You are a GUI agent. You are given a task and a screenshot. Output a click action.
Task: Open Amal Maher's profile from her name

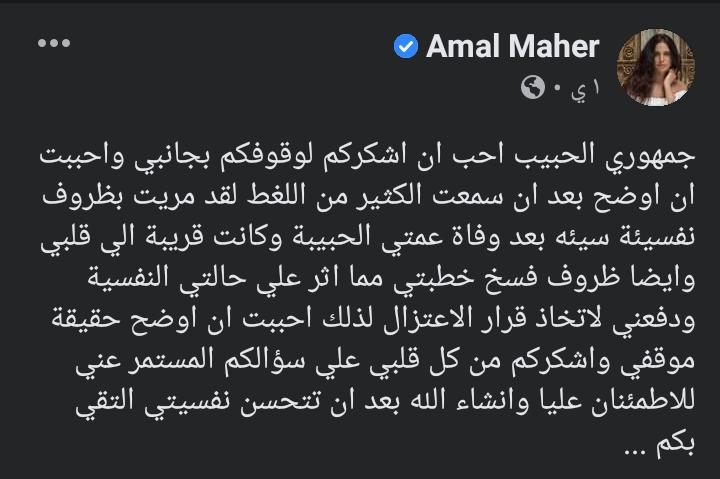click(513, 47)
